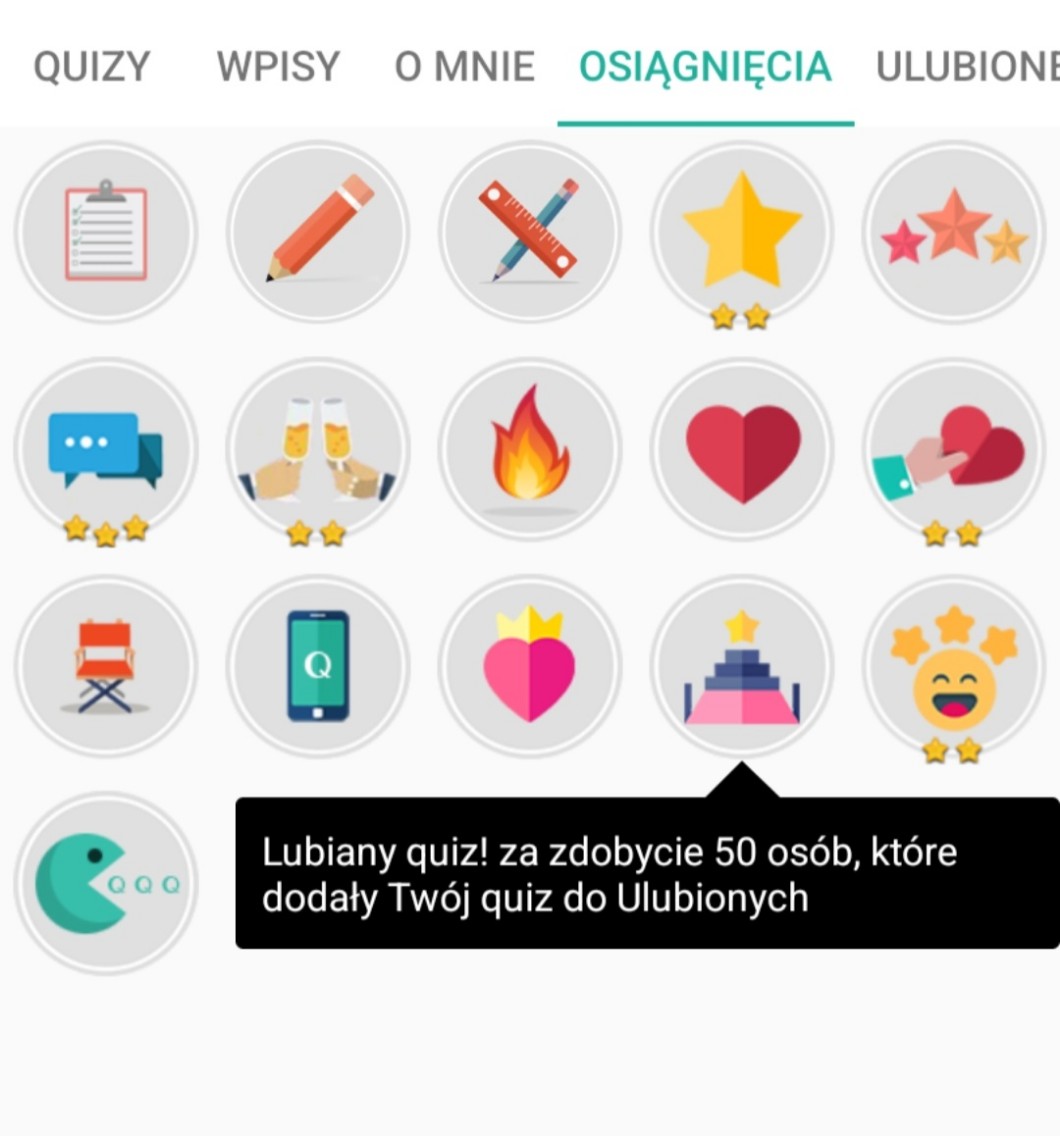Open the WPISY tab
This screenshot has width=1060, height=1136.
point(278,67)
